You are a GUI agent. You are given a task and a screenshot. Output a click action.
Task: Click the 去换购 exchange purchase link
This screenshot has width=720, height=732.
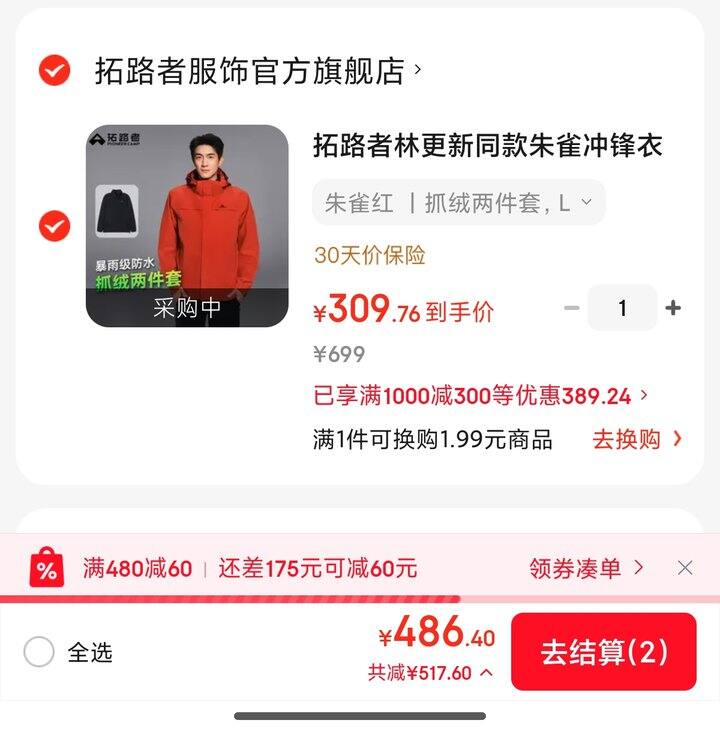634,439
